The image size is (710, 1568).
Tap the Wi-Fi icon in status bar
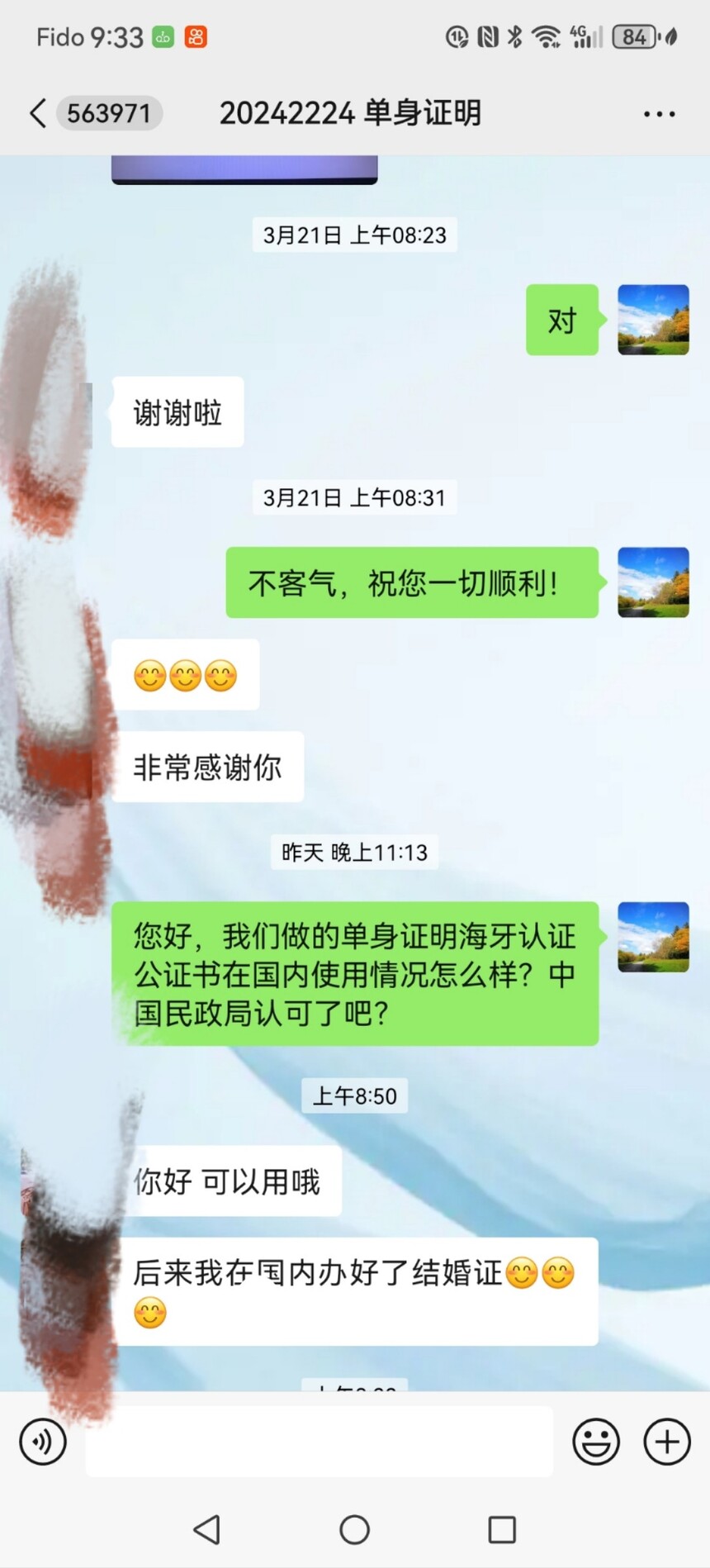click(547, 36)
